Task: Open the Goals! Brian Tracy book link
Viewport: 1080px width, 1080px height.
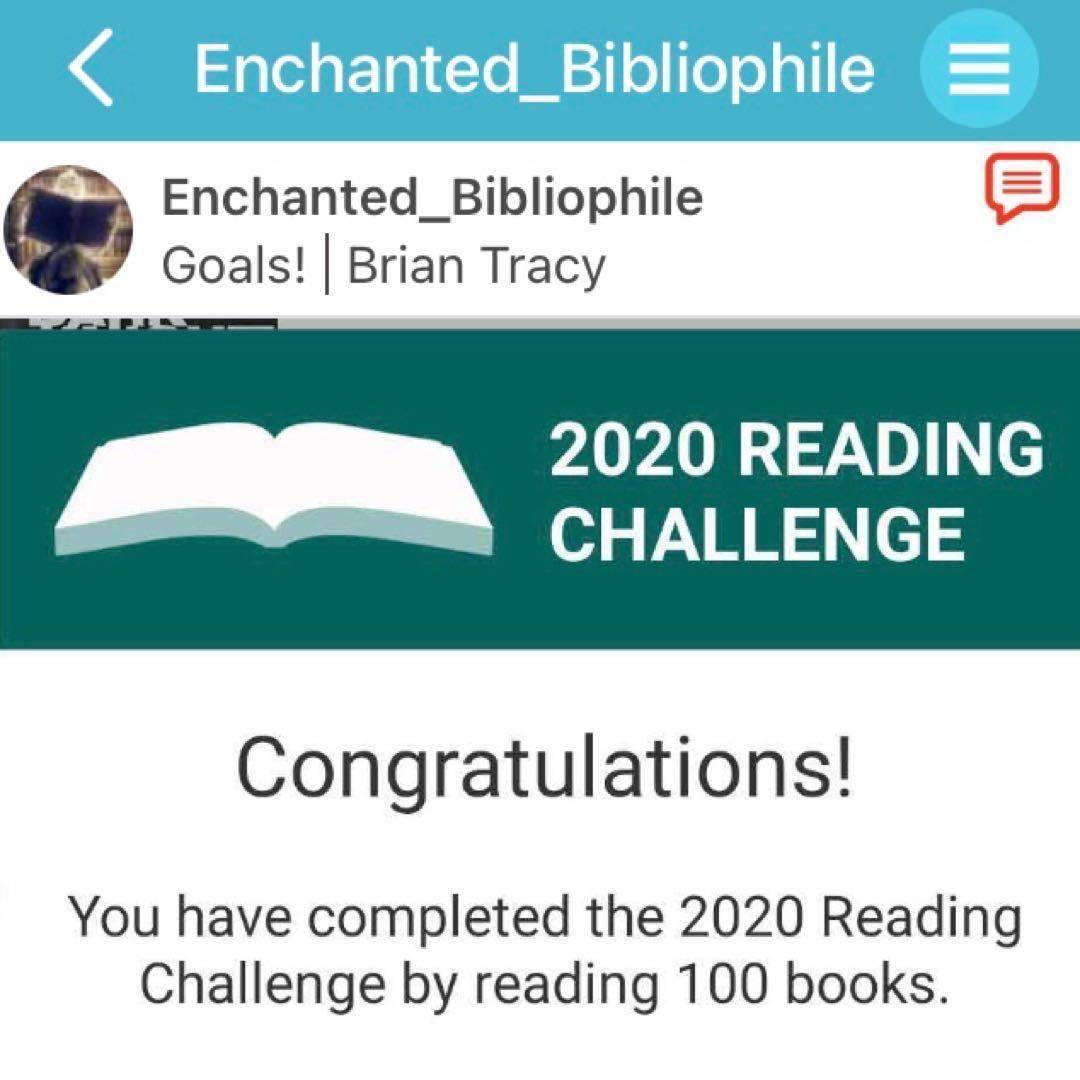Action: click(383, 266)
